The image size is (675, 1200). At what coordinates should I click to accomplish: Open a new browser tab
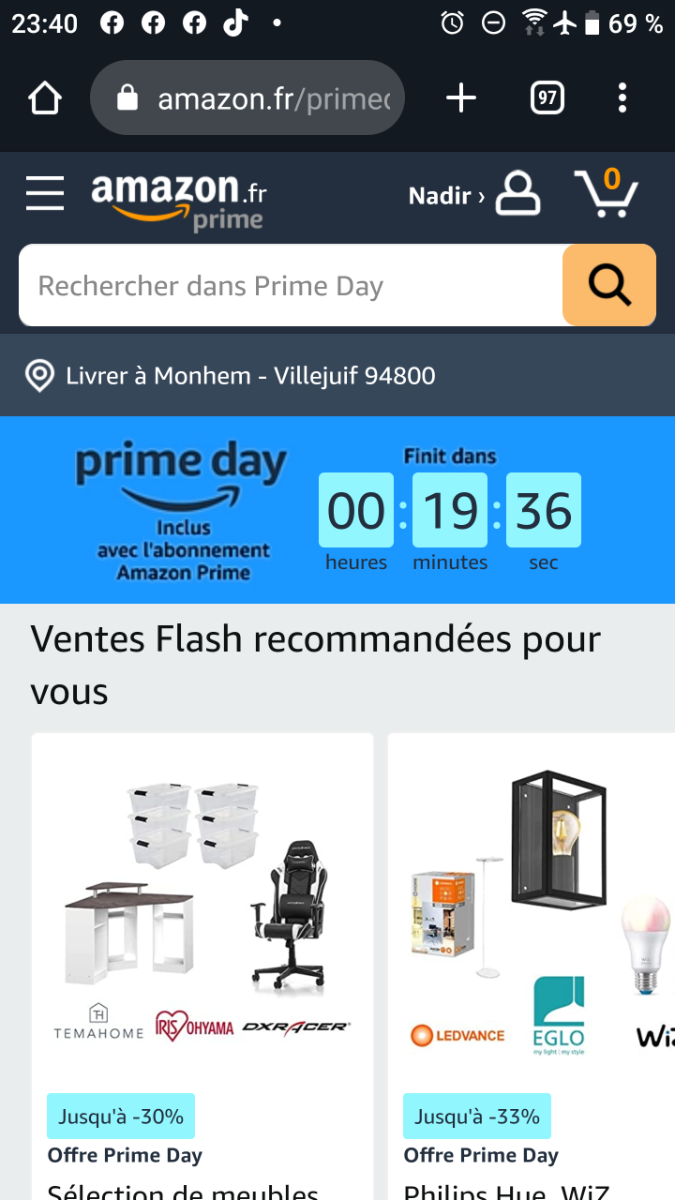pos(461,98)
